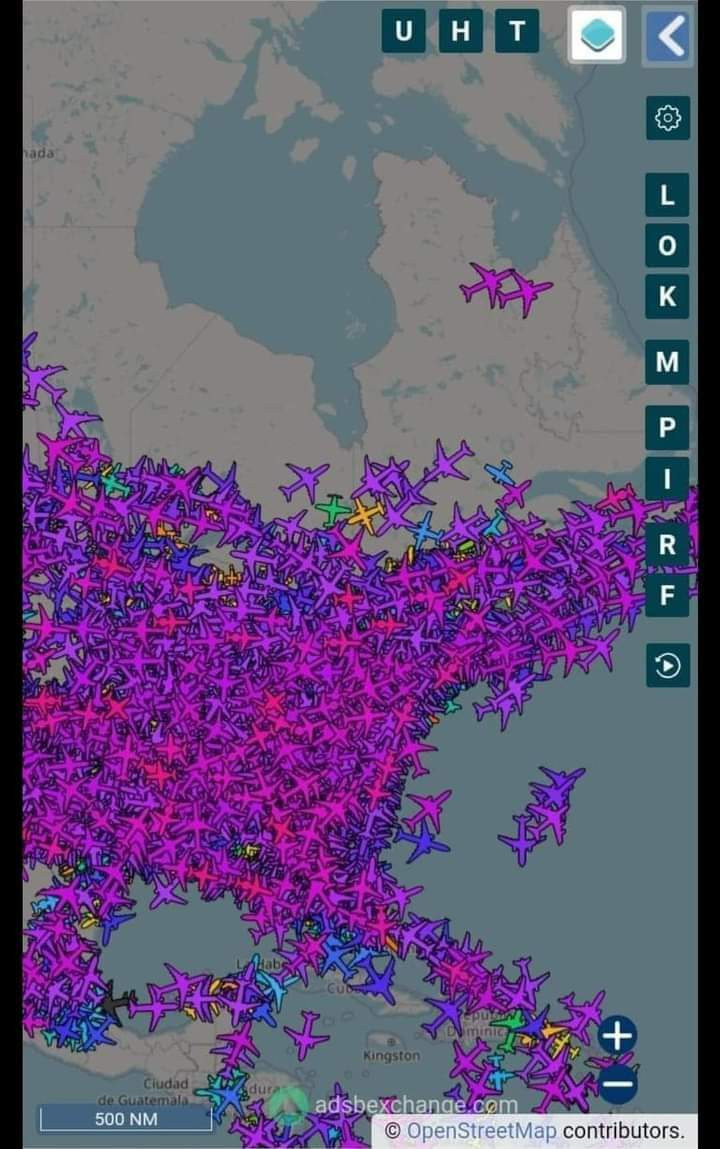
Task: Tap the T button in top toolbar
Action: (x=517, y=32)
